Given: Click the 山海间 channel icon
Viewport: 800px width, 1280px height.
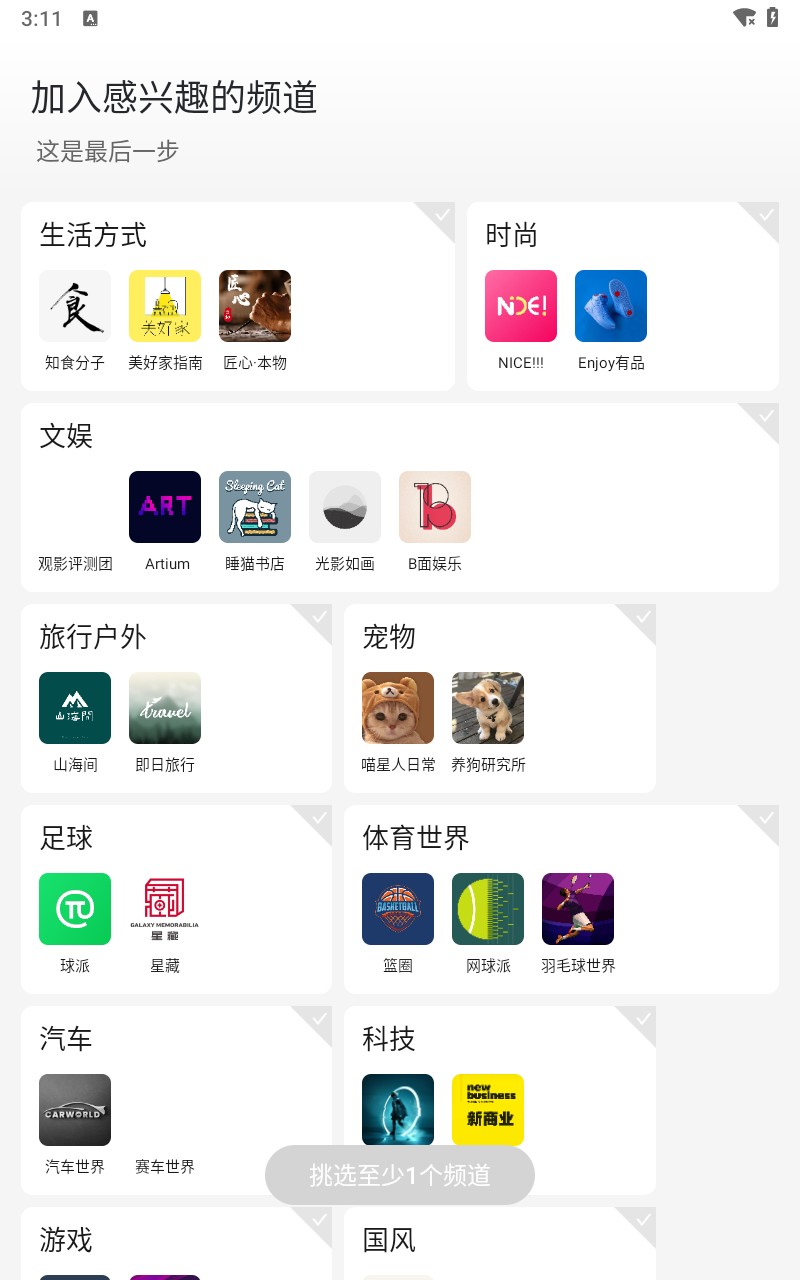Looking at the screenshot, I should point(75,708).
